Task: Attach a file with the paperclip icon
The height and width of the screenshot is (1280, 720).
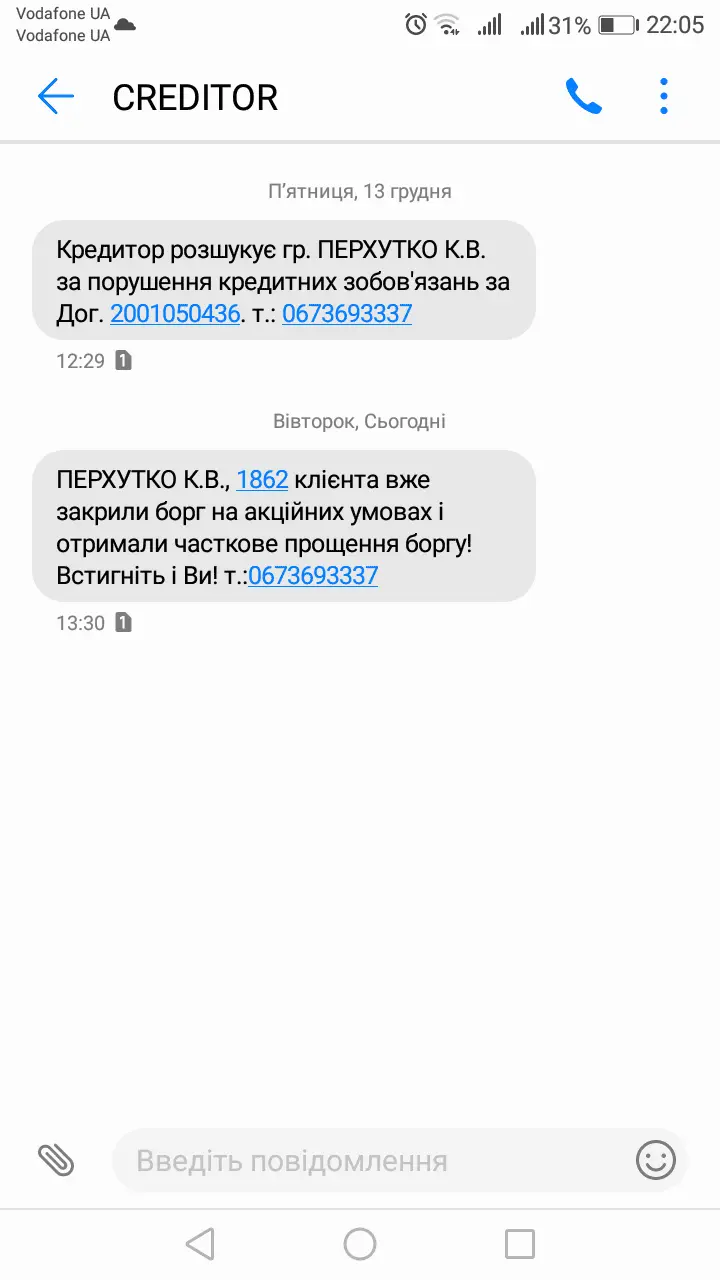Action: (x=56, y=1160)
